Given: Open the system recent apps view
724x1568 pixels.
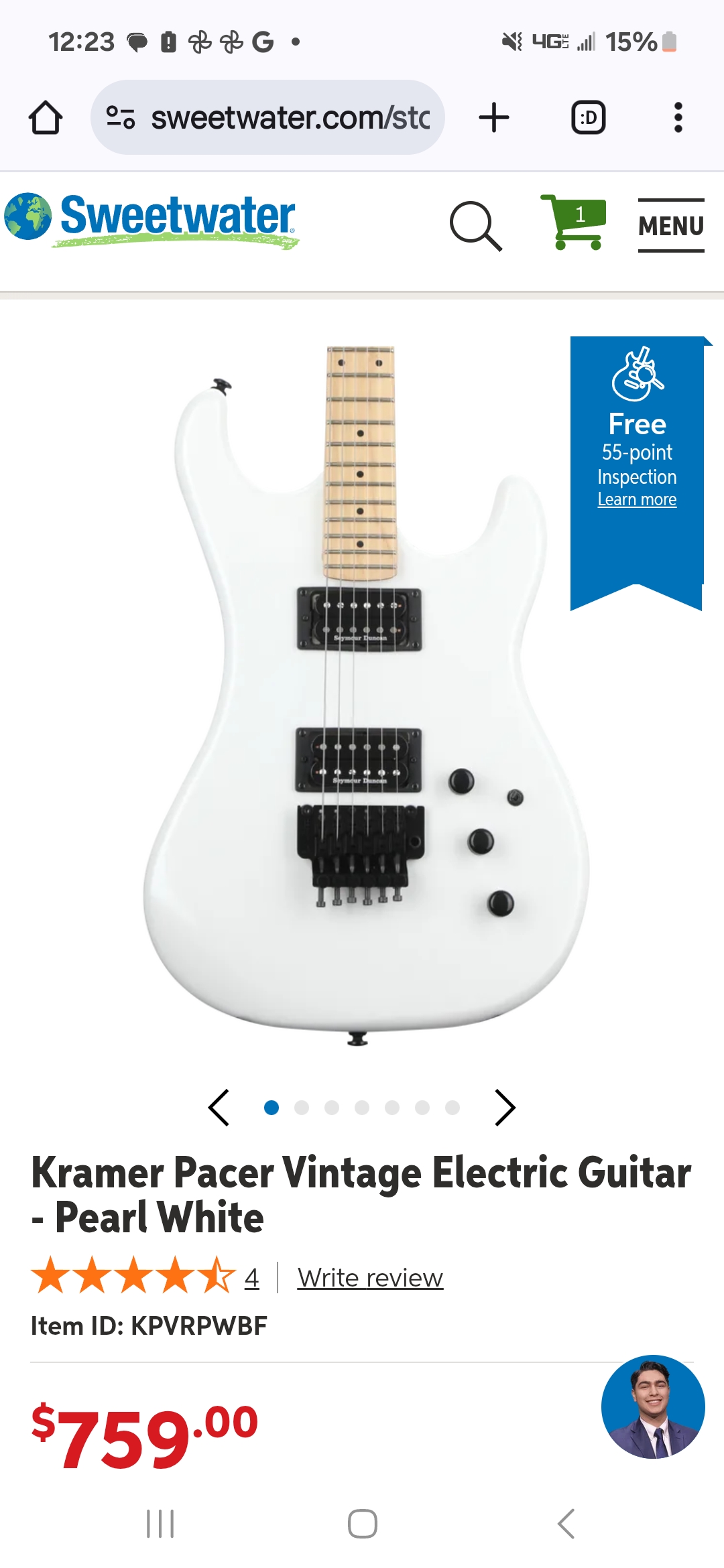Looking at the screenshot, I should (x=160, y=1524).
